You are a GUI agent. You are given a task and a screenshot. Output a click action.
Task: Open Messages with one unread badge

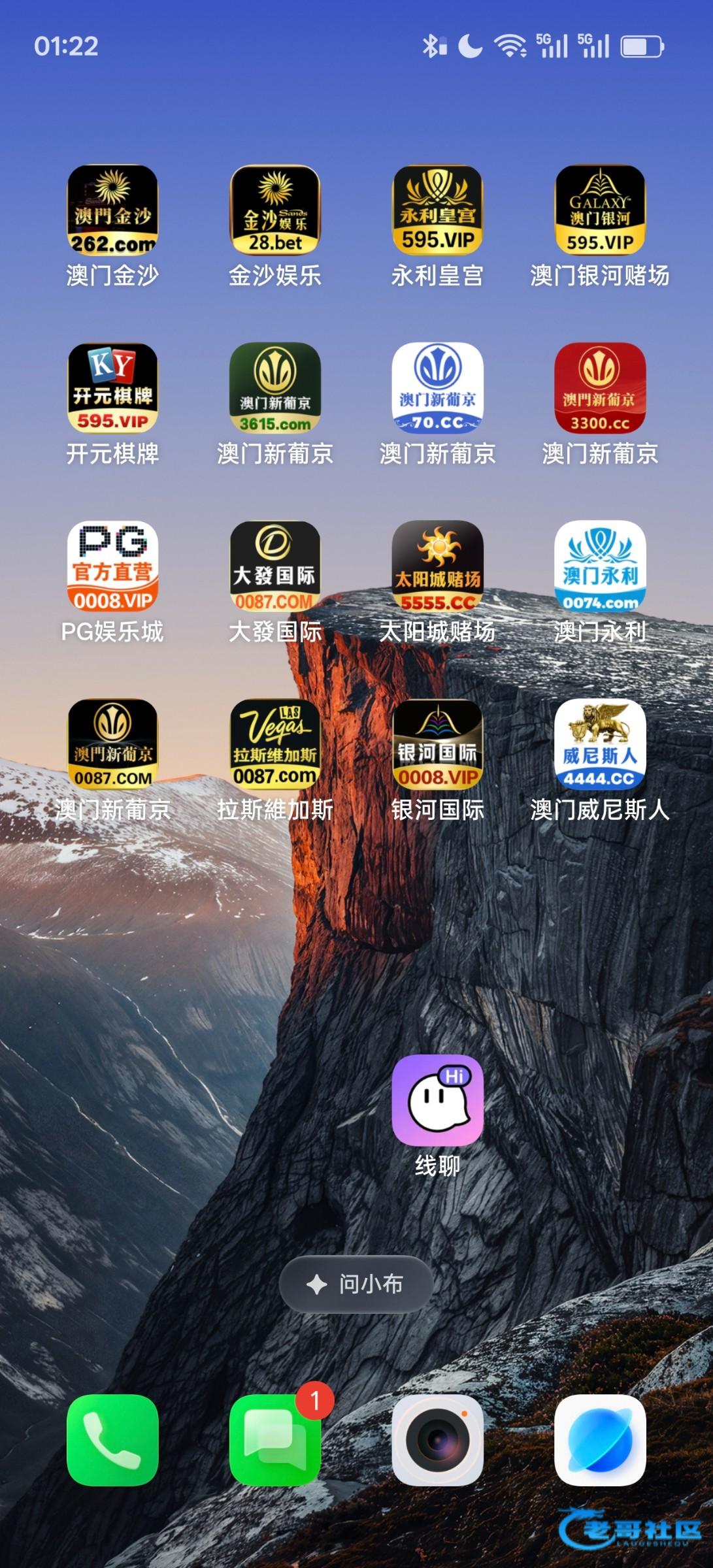tap(275, 1440)
